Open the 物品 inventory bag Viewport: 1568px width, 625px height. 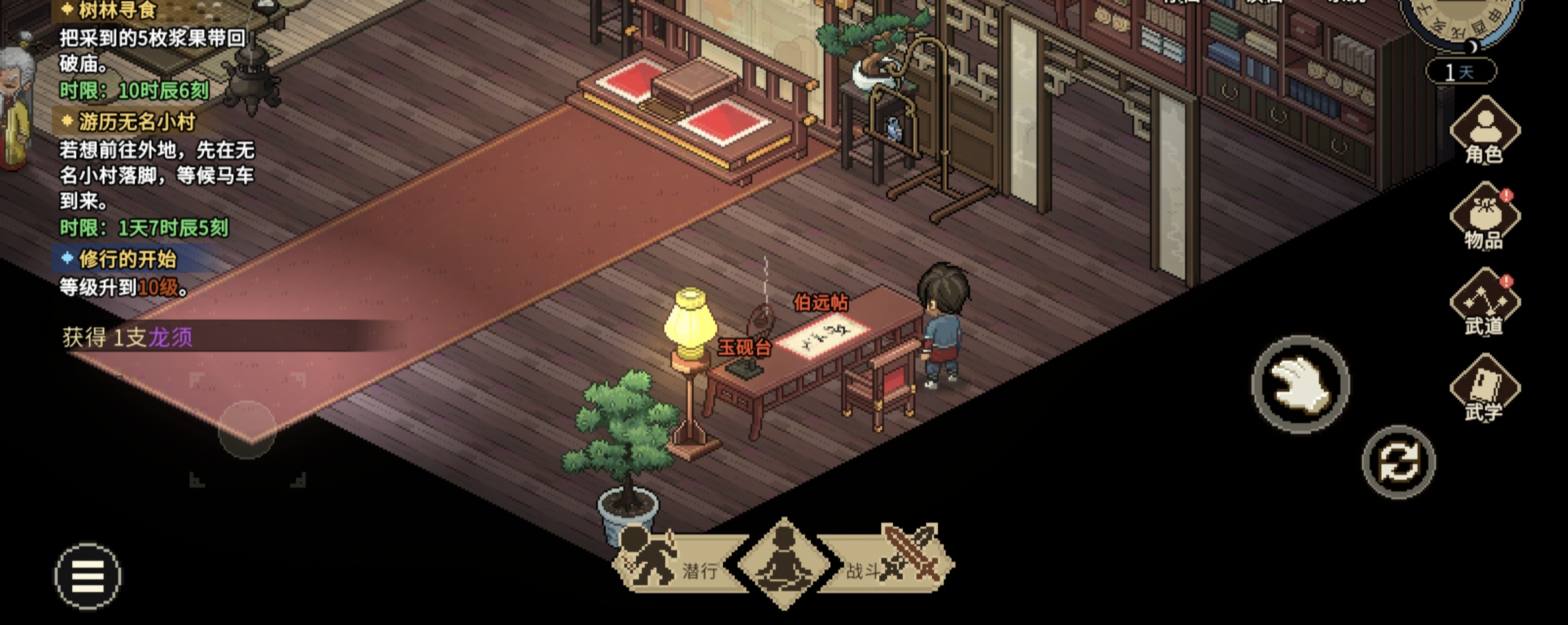point(1485,216)
